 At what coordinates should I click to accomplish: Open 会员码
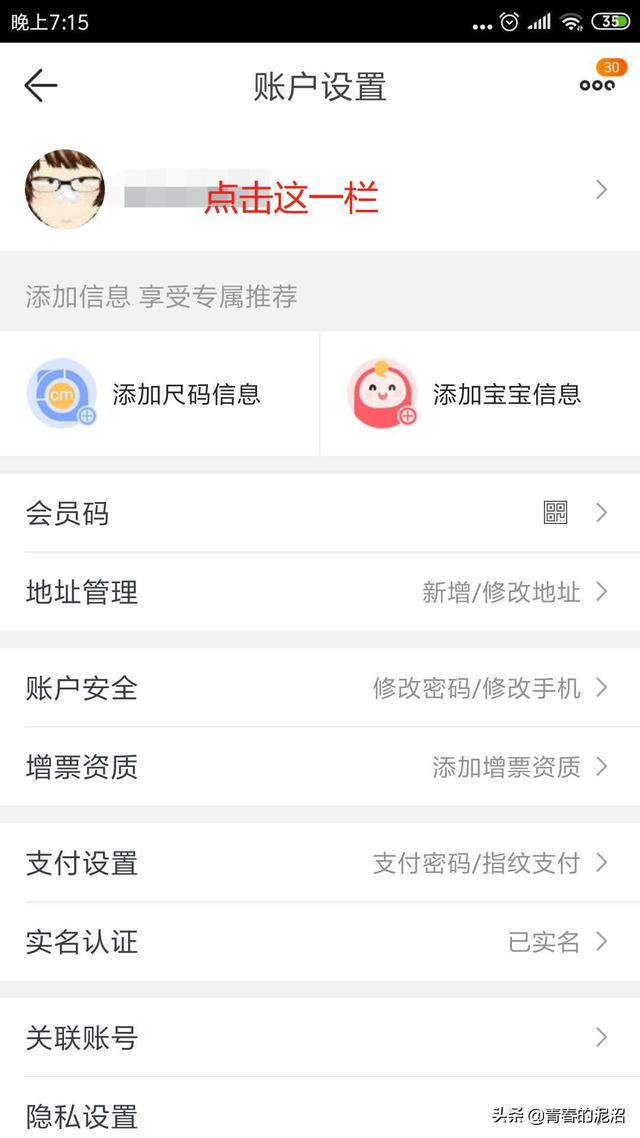[x=320, y=513]
